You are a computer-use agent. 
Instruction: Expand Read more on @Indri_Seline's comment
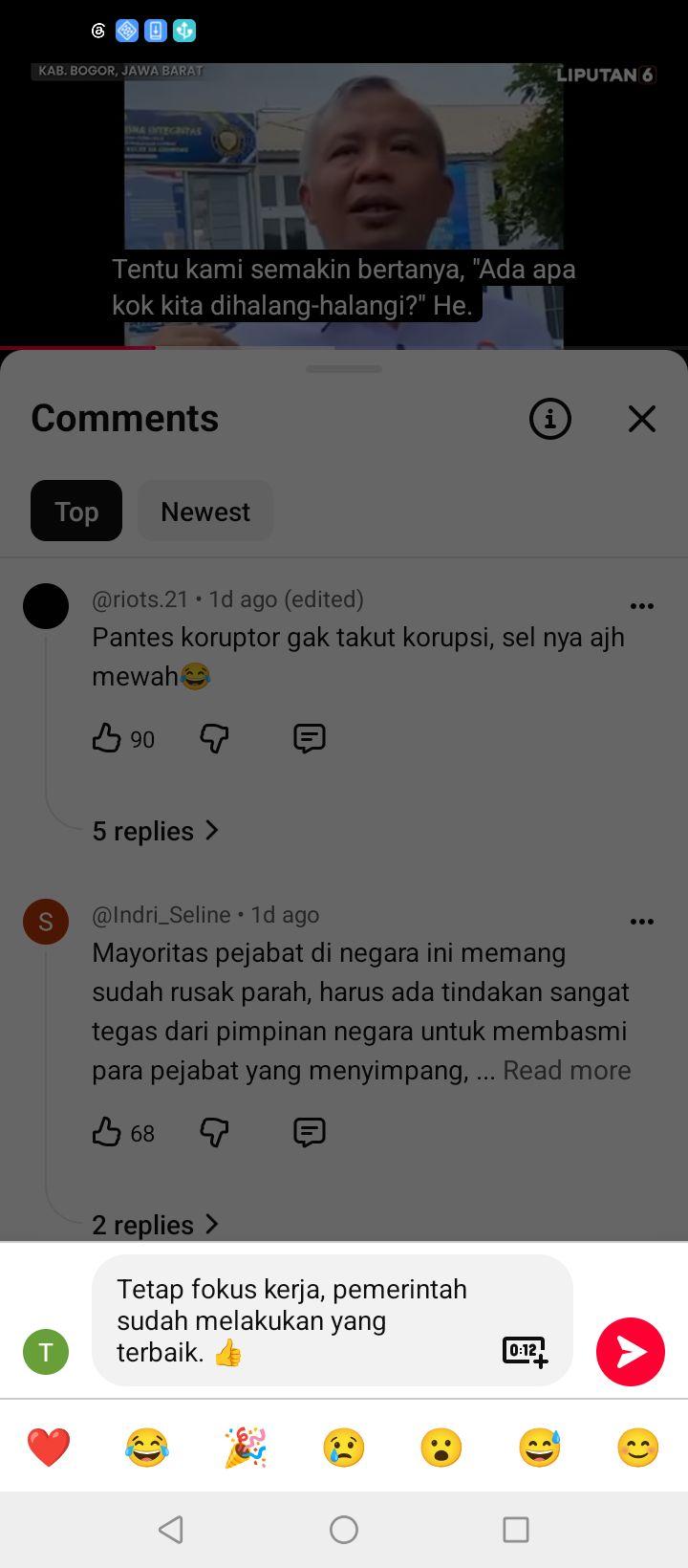tap(567, 1070)
